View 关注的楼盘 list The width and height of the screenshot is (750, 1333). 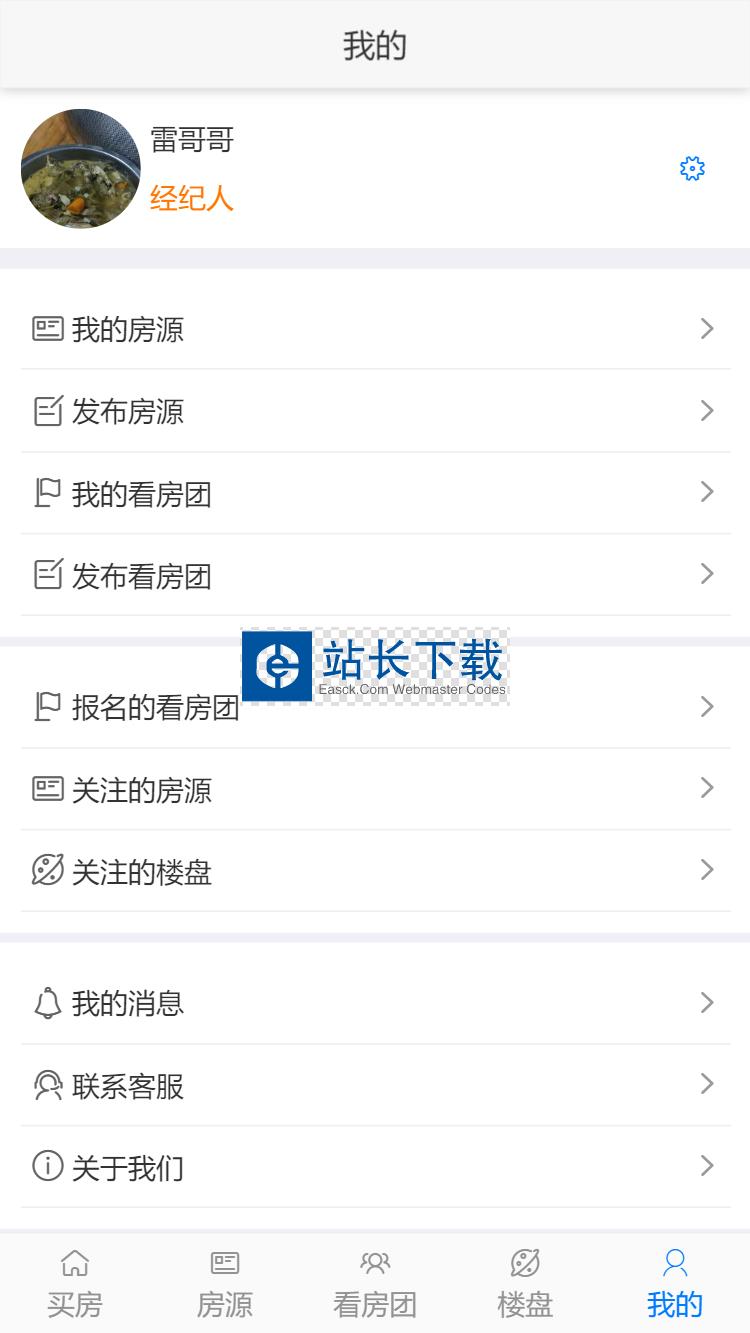(x=375, y=871)
